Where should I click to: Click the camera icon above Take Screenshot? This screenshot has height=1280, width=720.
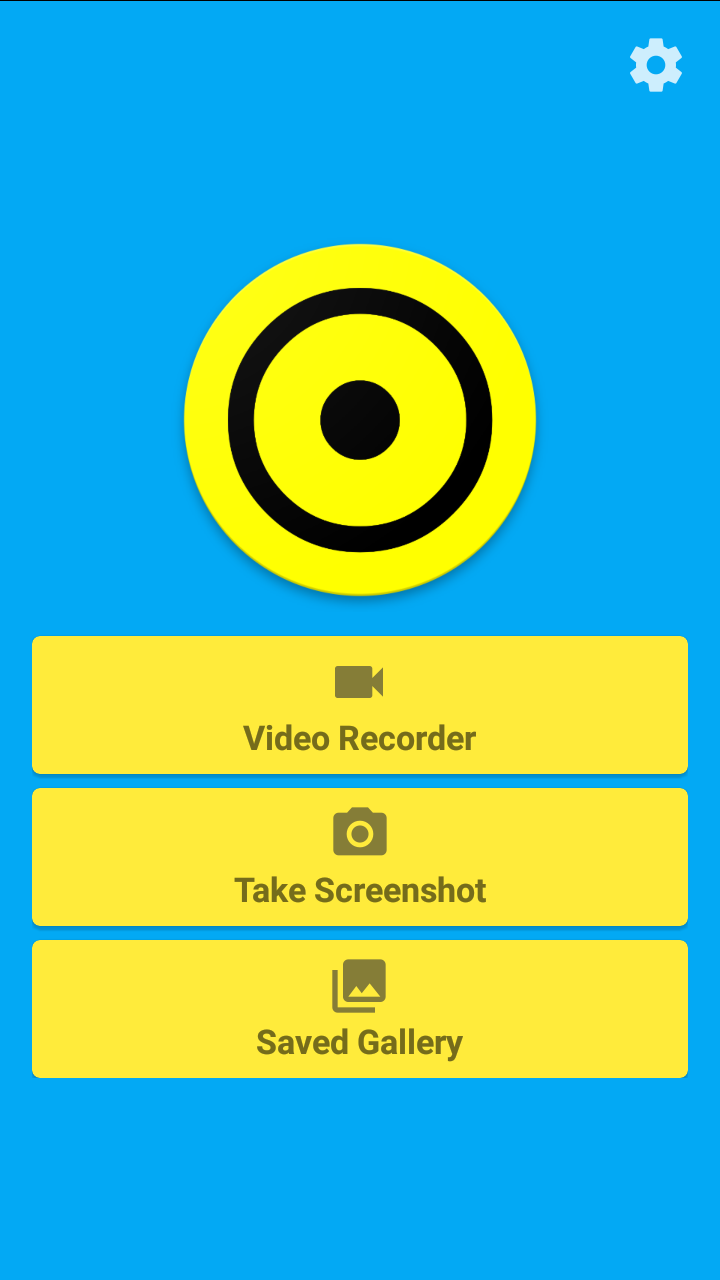359,831
